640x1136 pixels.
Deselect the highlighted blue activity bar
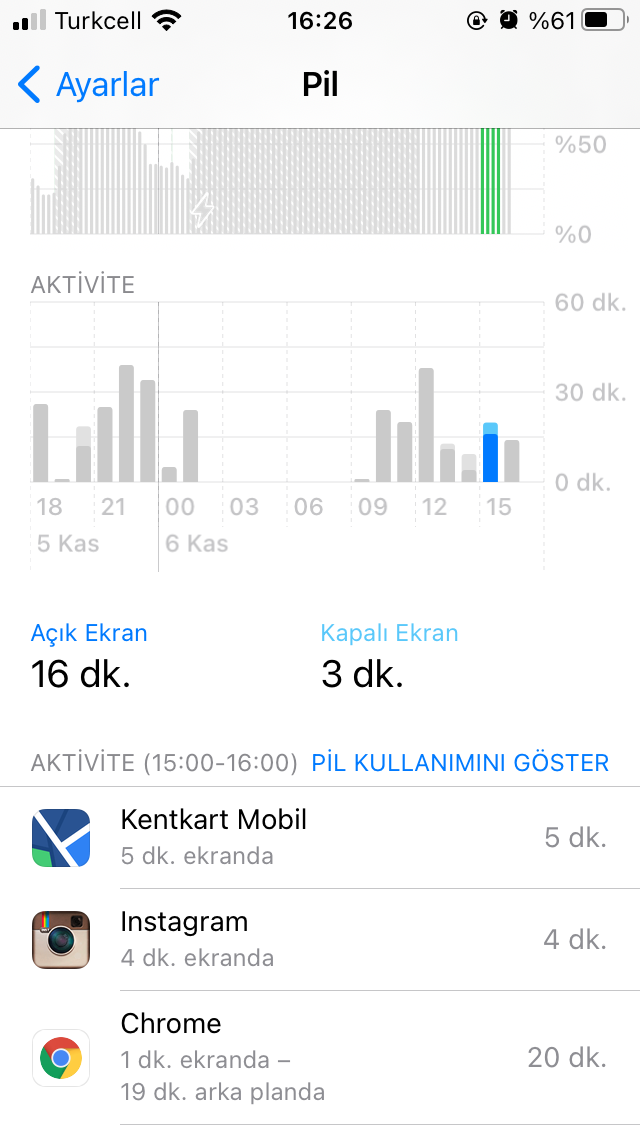(490, 452)
